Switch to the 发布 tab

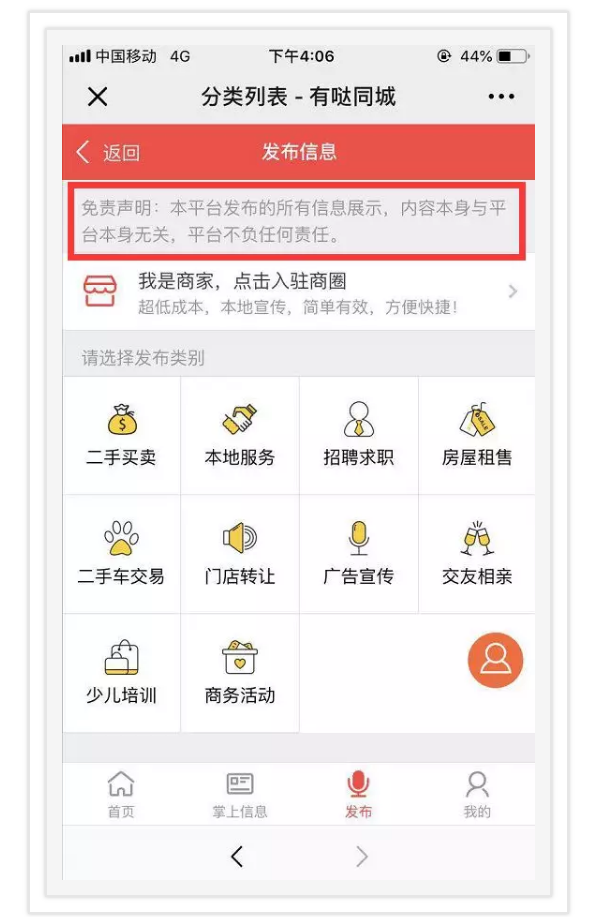[358, 794]
